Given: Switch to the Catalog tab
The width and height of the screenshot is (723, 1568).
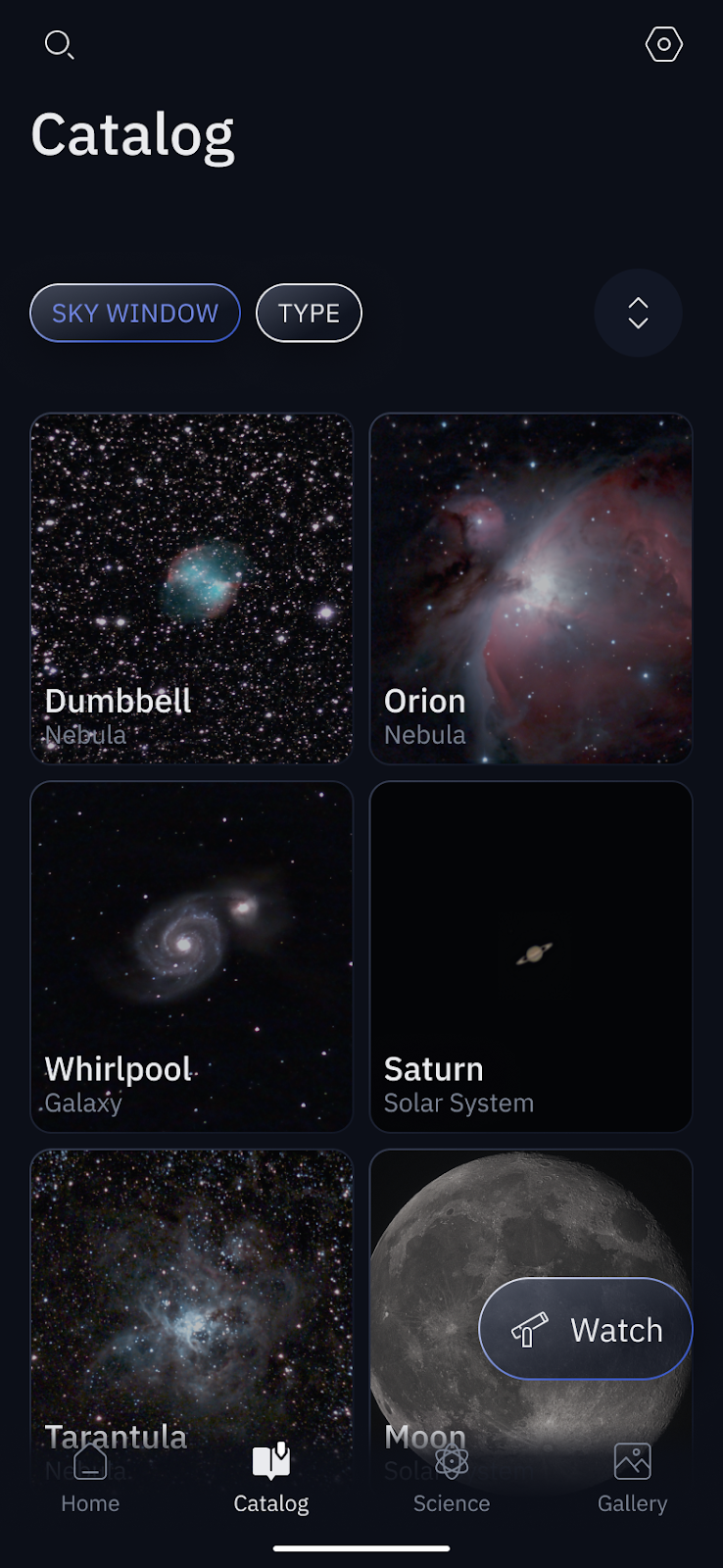Looking at the screenshot, I should pyautogui.click(x=271, y=1480).
